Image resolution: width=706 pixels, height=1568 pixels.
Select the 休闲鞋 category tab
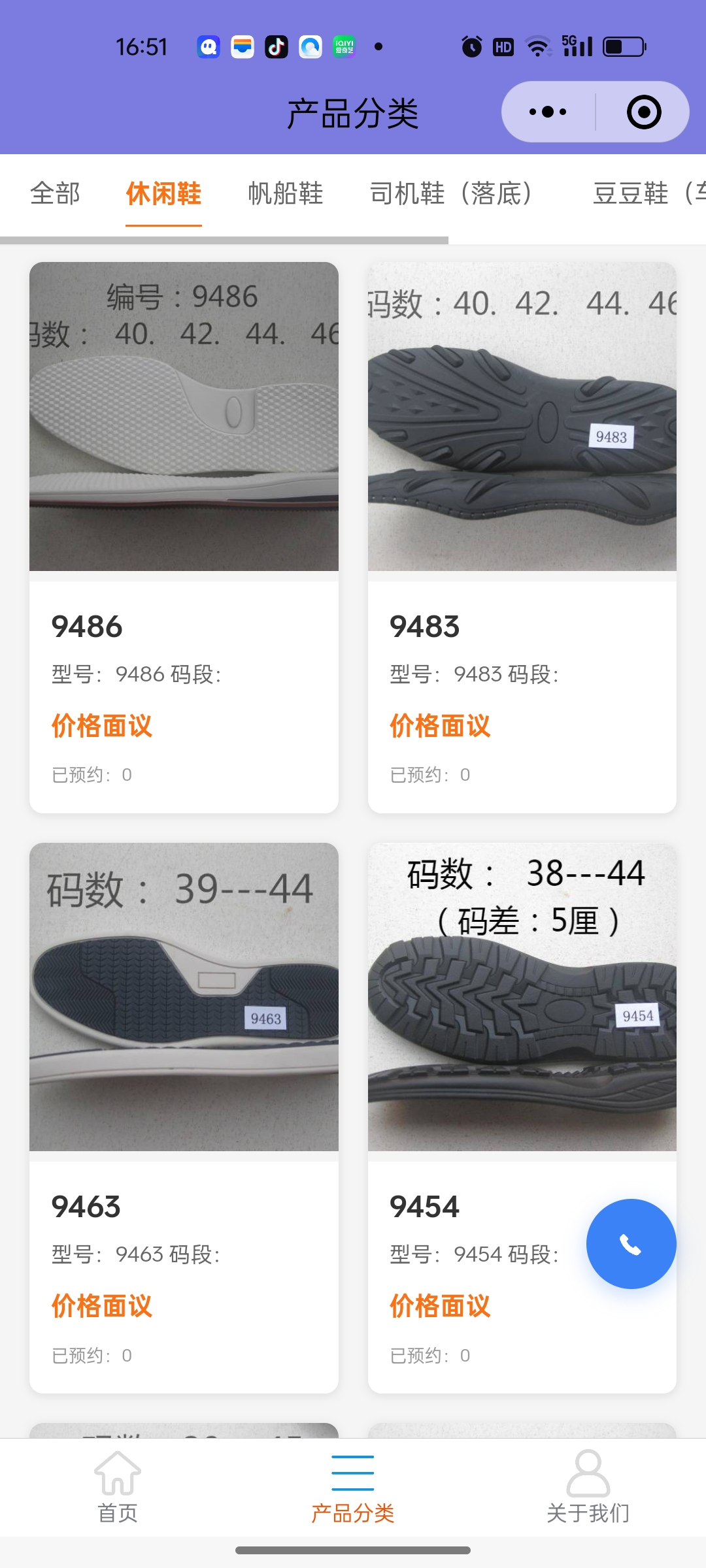click(163, 193)
